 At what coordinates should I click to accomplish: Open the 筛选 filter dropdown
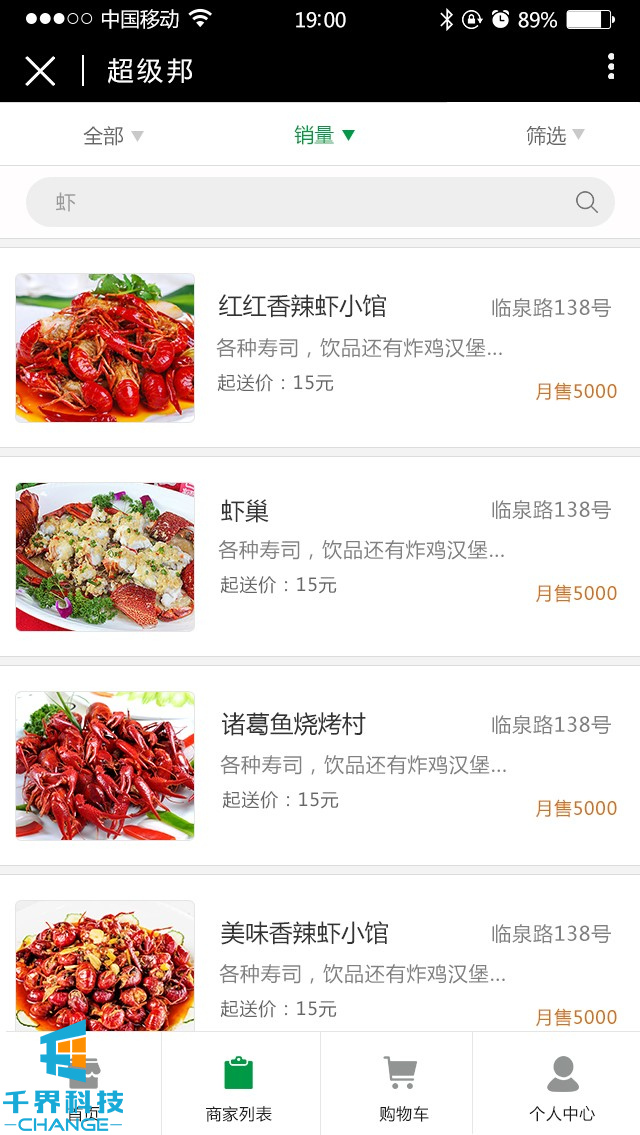[x=555, y=136]
